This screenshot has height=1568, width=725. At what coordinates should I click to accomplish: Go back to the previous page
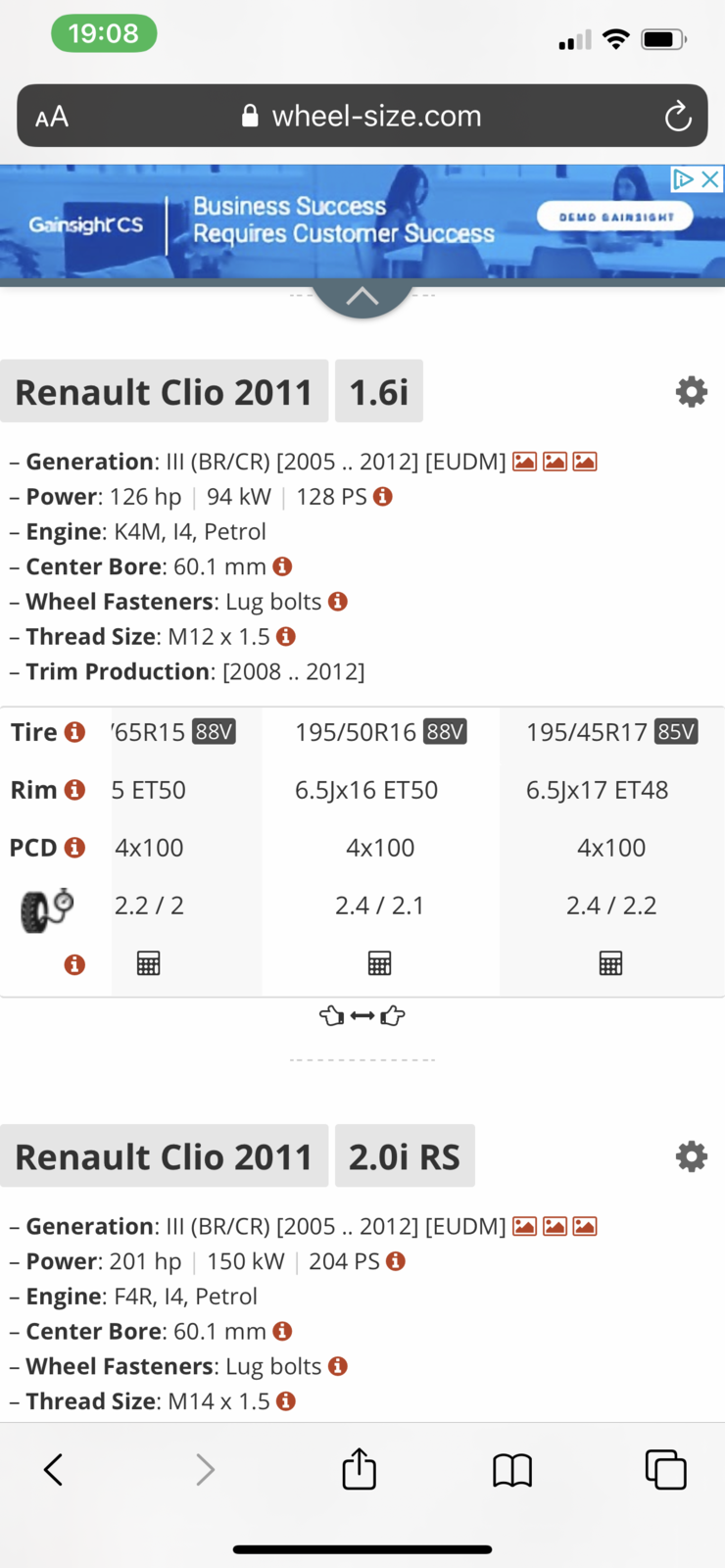pyautogui.click(x=54, y=1469)
